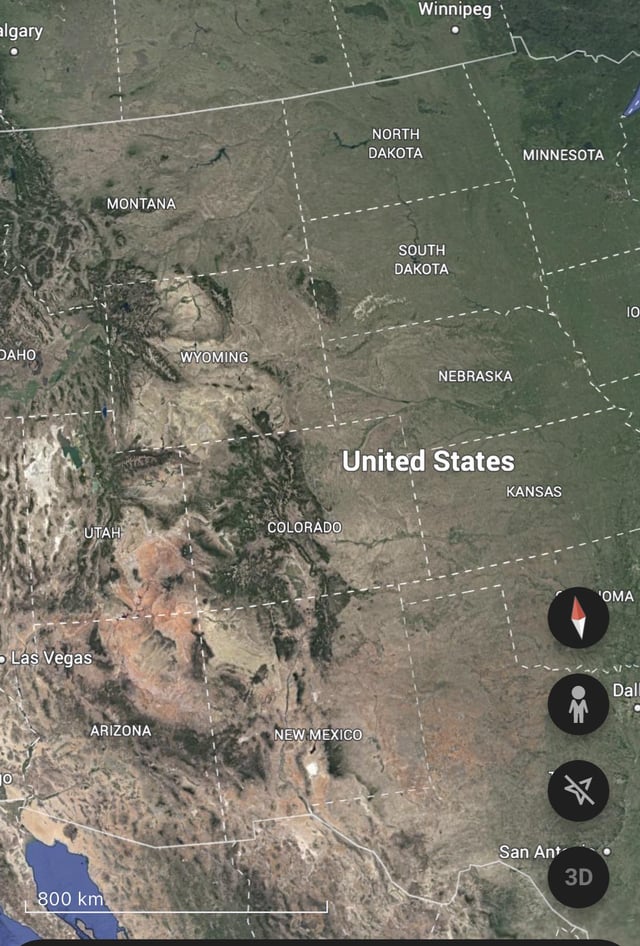The image size is (640, 946).
Task: Tap the crossed-out my location arrow
Action: pos(578,791)
